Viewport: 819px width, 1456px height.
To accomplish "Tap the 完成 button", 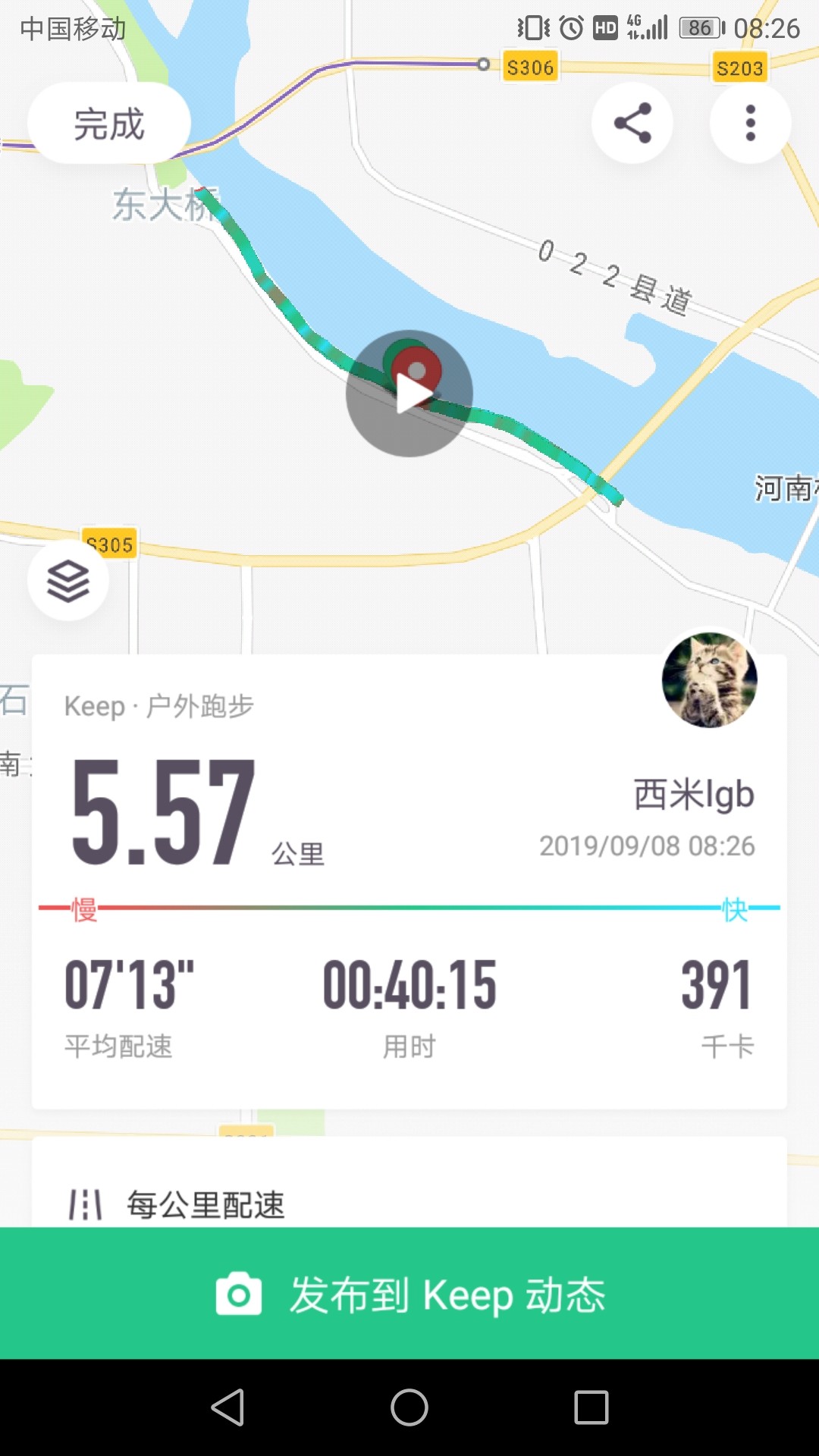I will [x=109, y=124].
